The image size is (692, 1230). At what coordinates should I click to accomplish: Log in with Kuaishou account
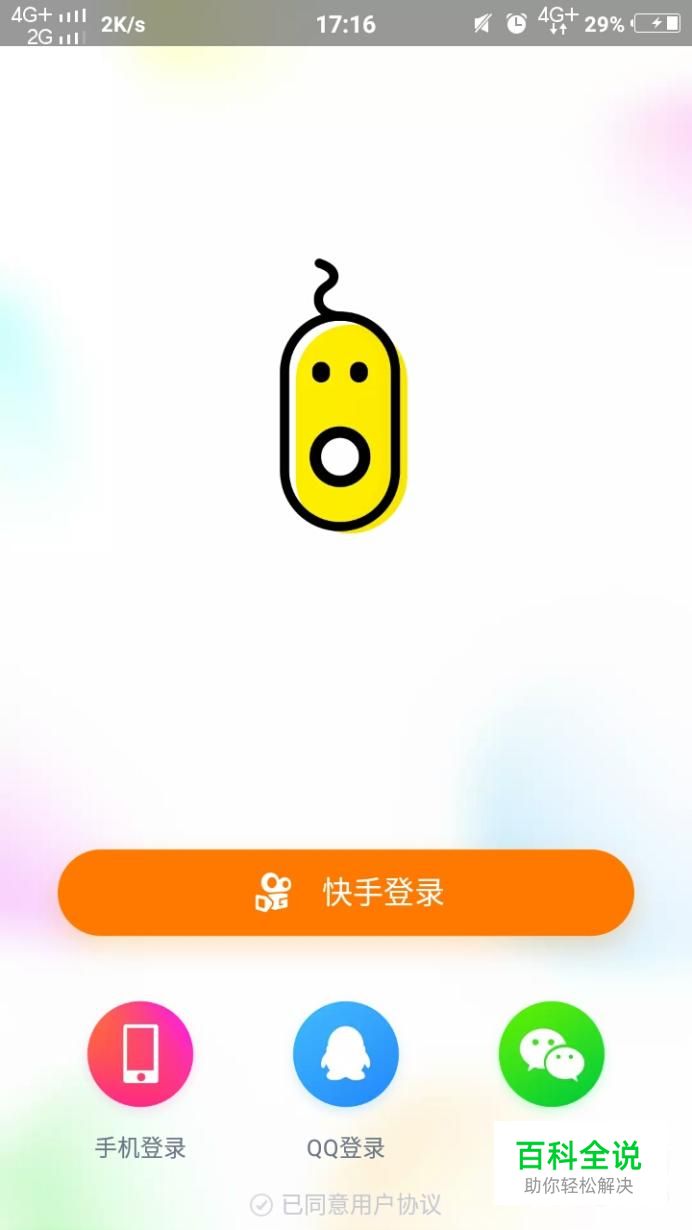click(x=346, y=892)
